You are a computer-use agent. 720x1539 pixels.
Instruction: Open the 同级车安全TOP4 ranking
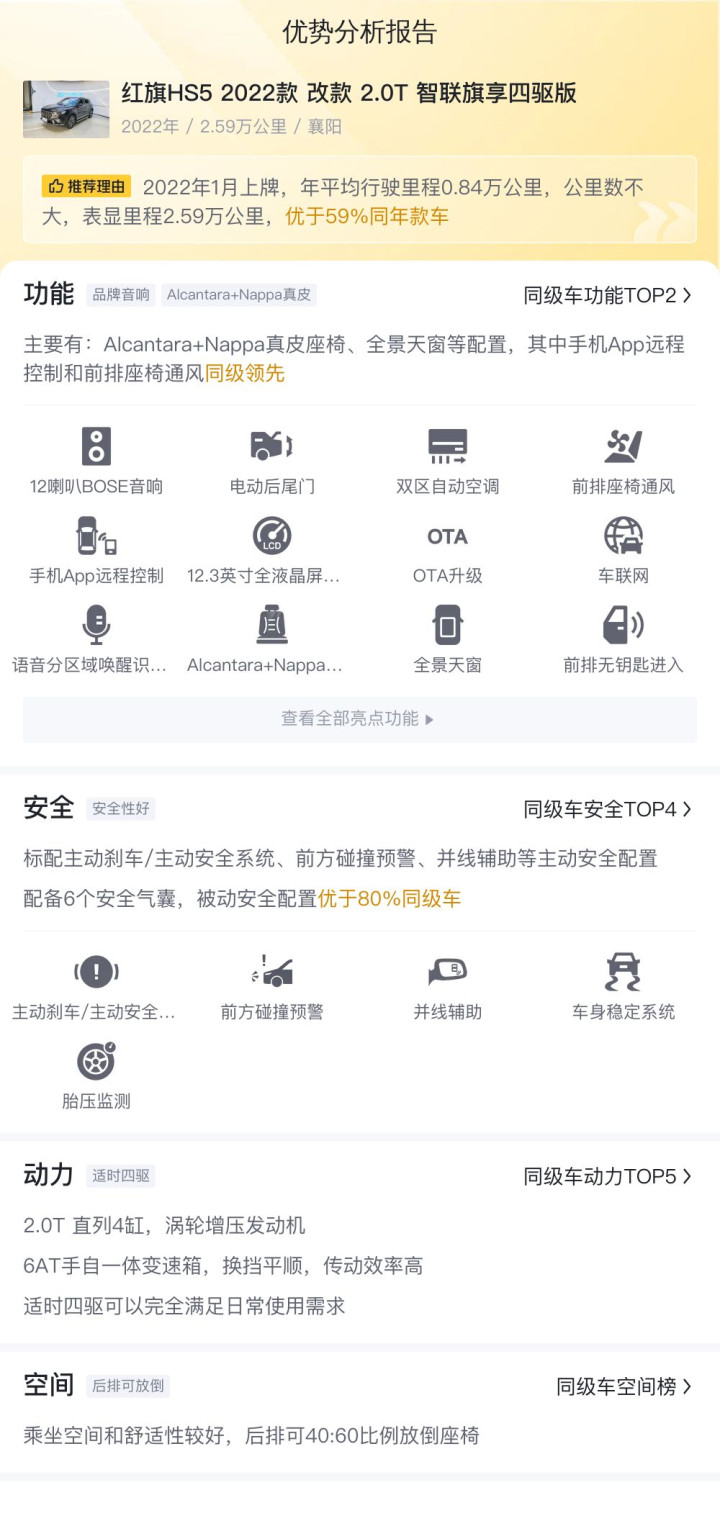607,809
